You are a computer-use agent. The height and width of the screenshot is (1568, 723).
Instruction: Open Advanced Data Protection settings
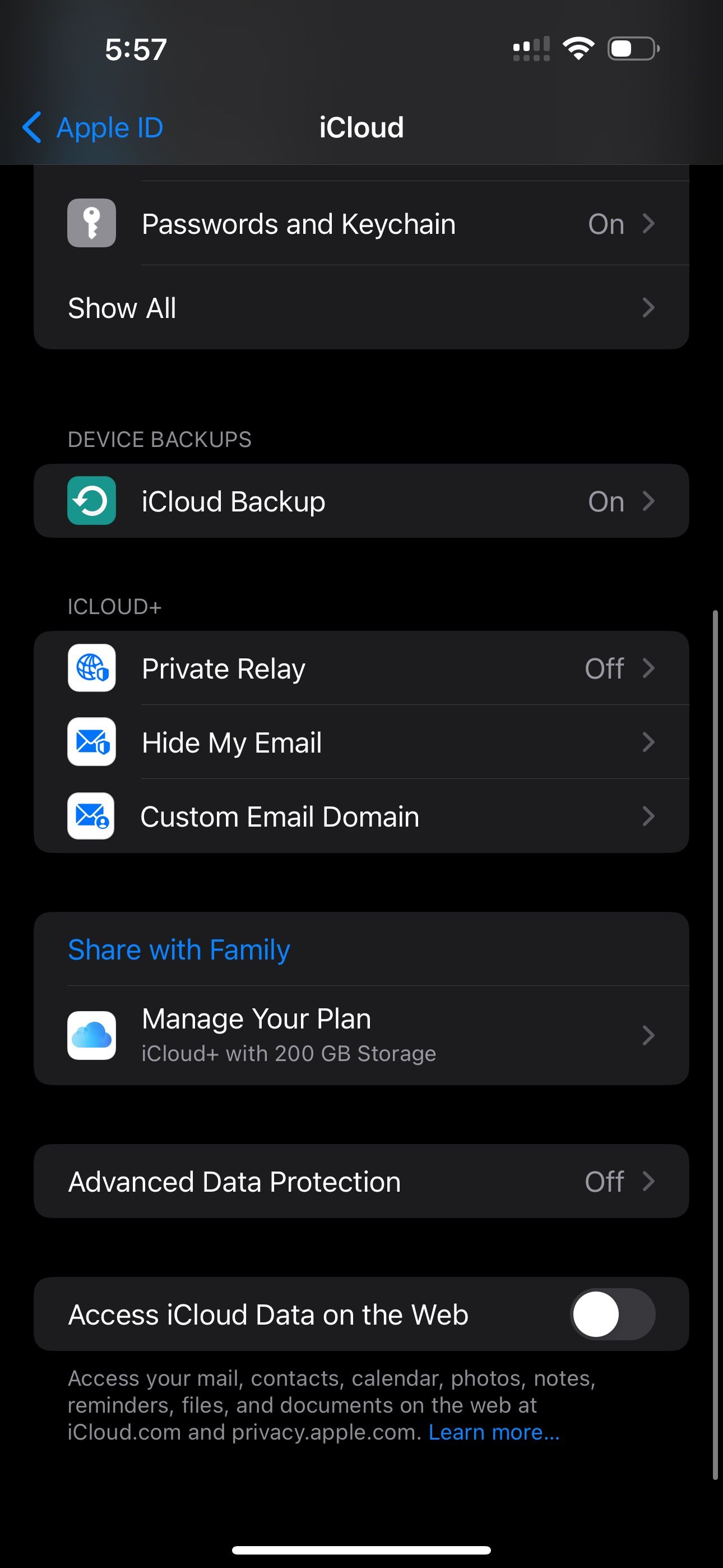[361, 1181]
